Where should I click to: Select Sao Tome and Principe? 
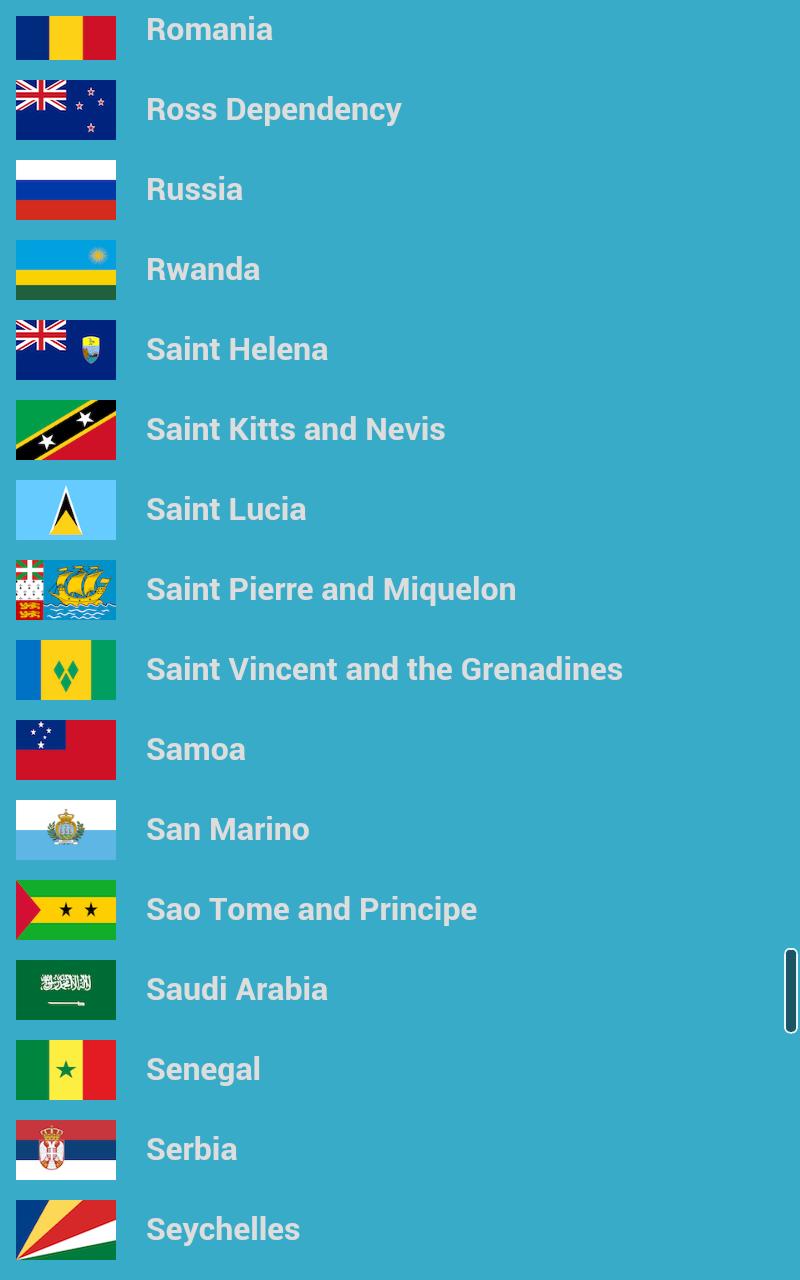[x=311, y=910]
